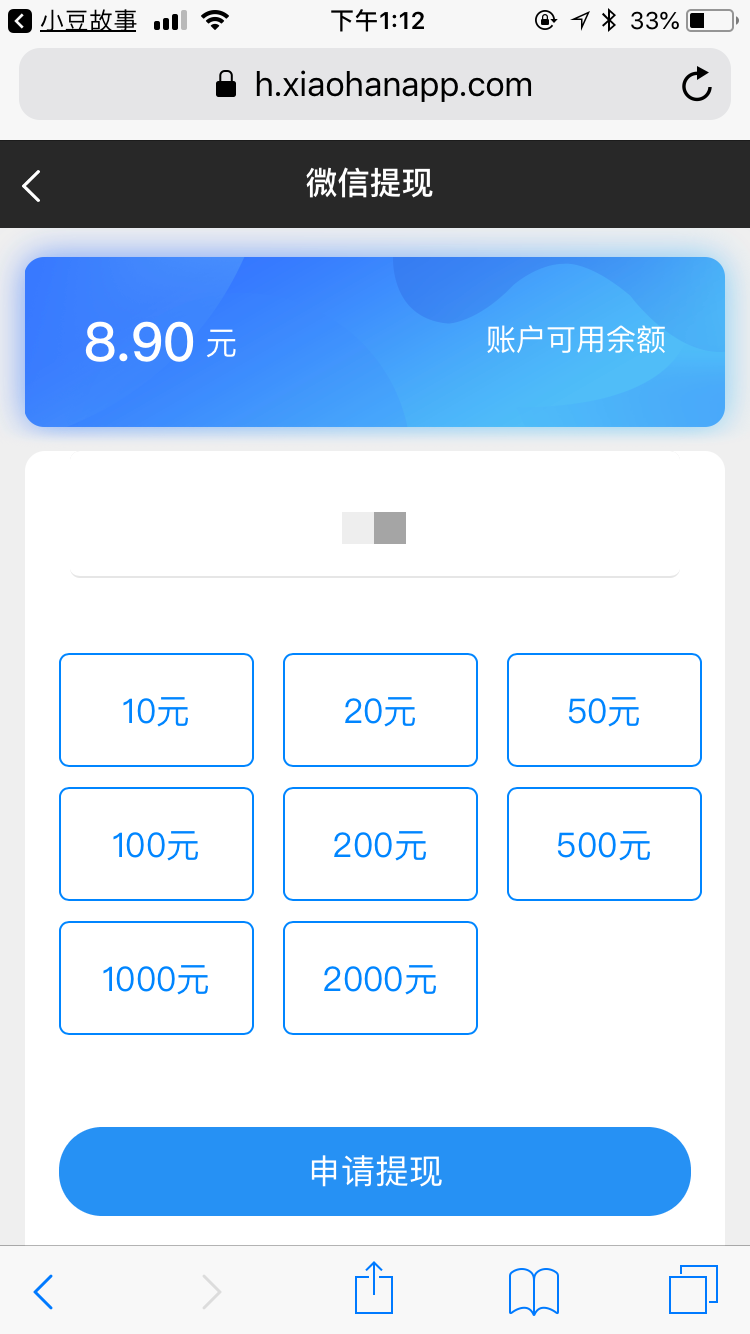The image size is (750, 1334).
Task: Select the 100元 withdrawal amount
Action: (x=156, y=844)
